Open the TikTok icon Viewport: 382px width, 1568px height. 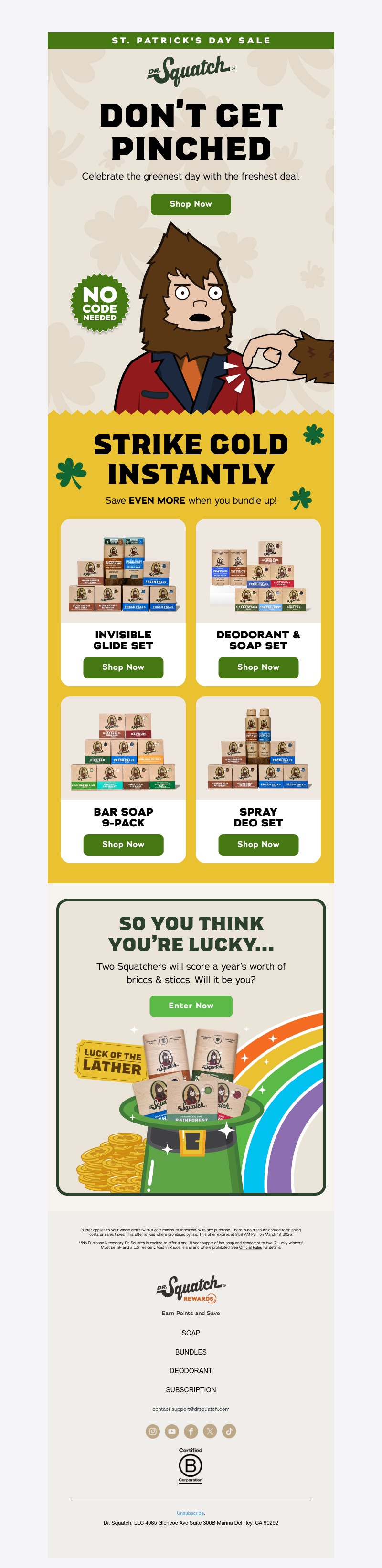coord(229,1431)
